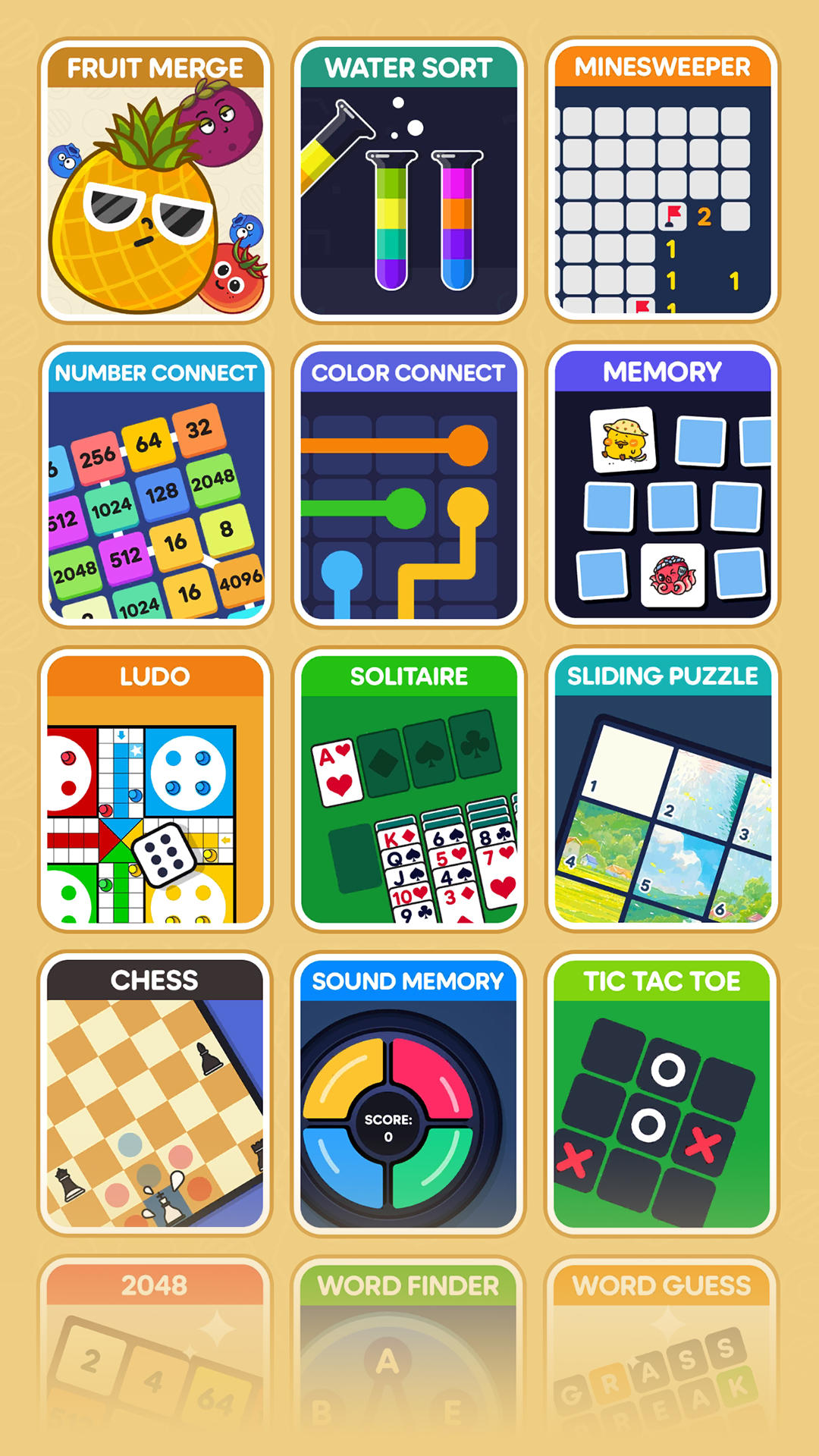This screenshot has width=819, height=1456.
Task: Launch the Sliding Puzzle game
Action: (662, 789)
